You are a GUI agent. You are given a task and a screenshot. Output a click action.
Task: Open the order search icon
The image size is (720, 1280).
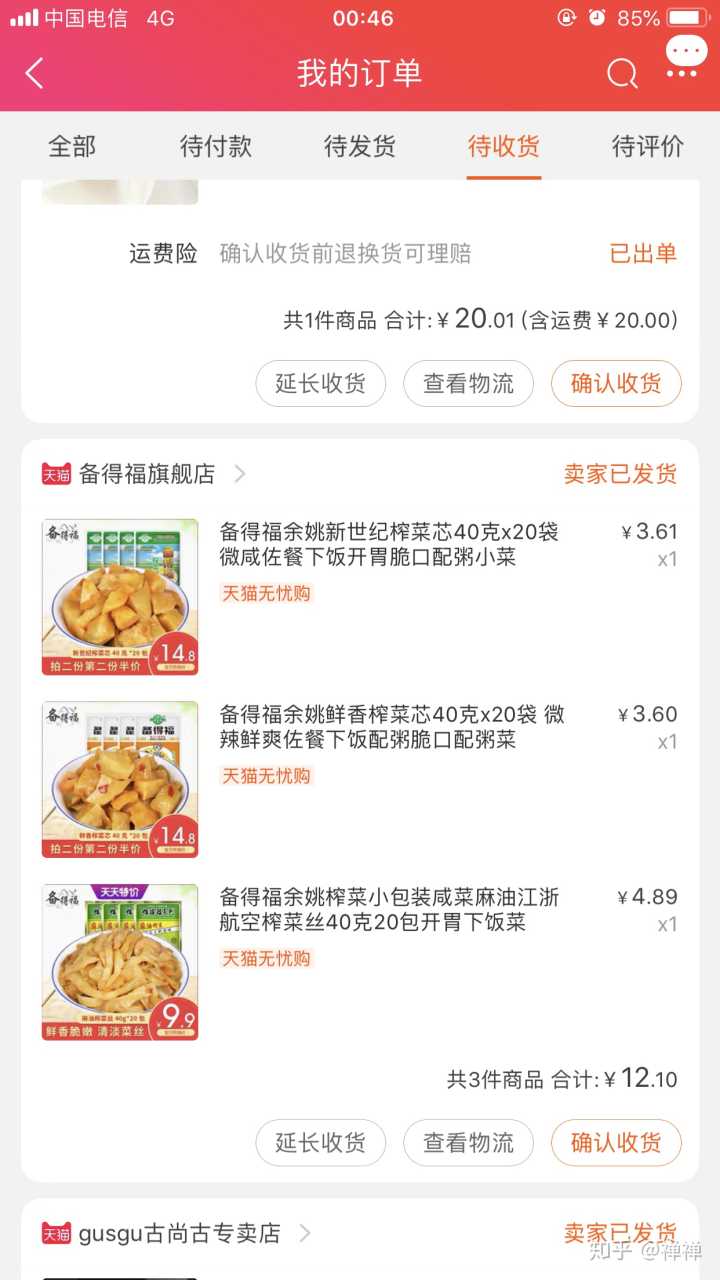(622, 73)
